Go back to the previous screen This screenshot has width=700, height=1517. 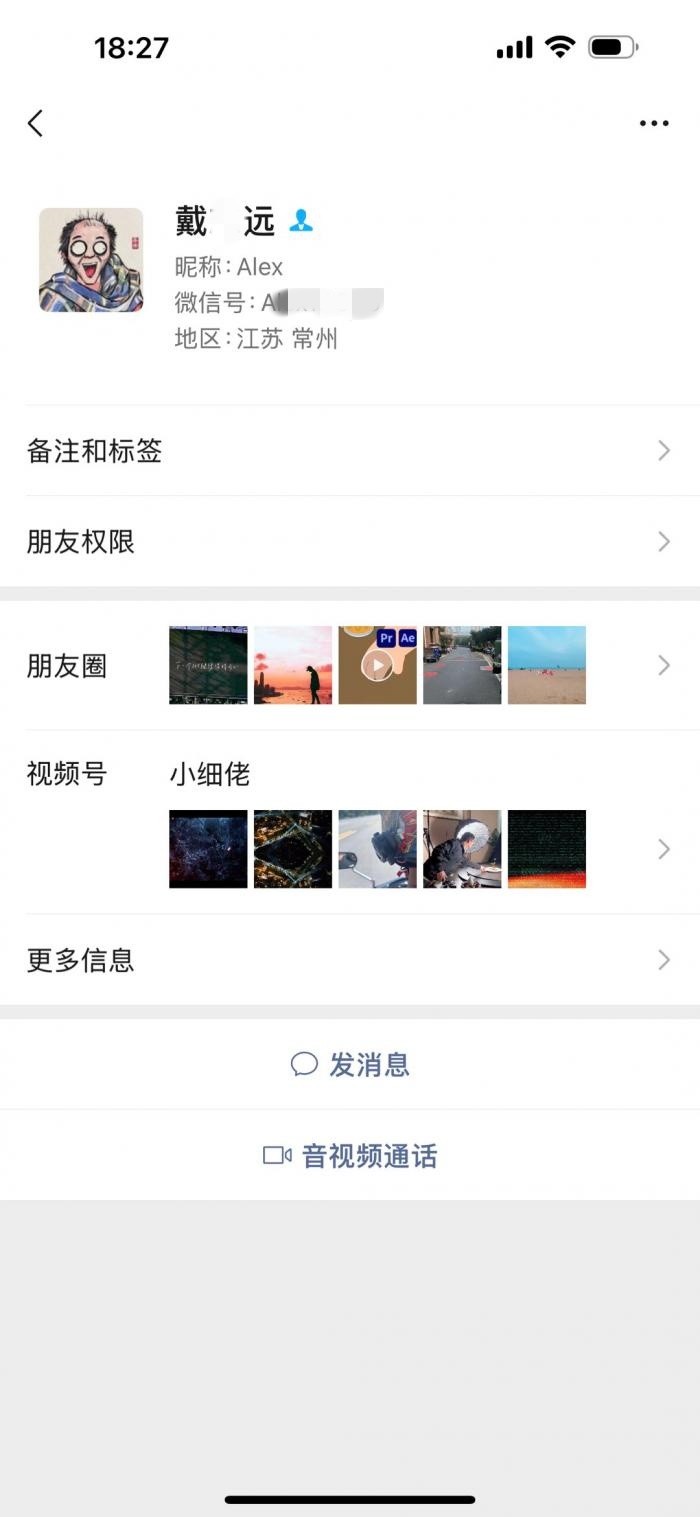[36, 123]
